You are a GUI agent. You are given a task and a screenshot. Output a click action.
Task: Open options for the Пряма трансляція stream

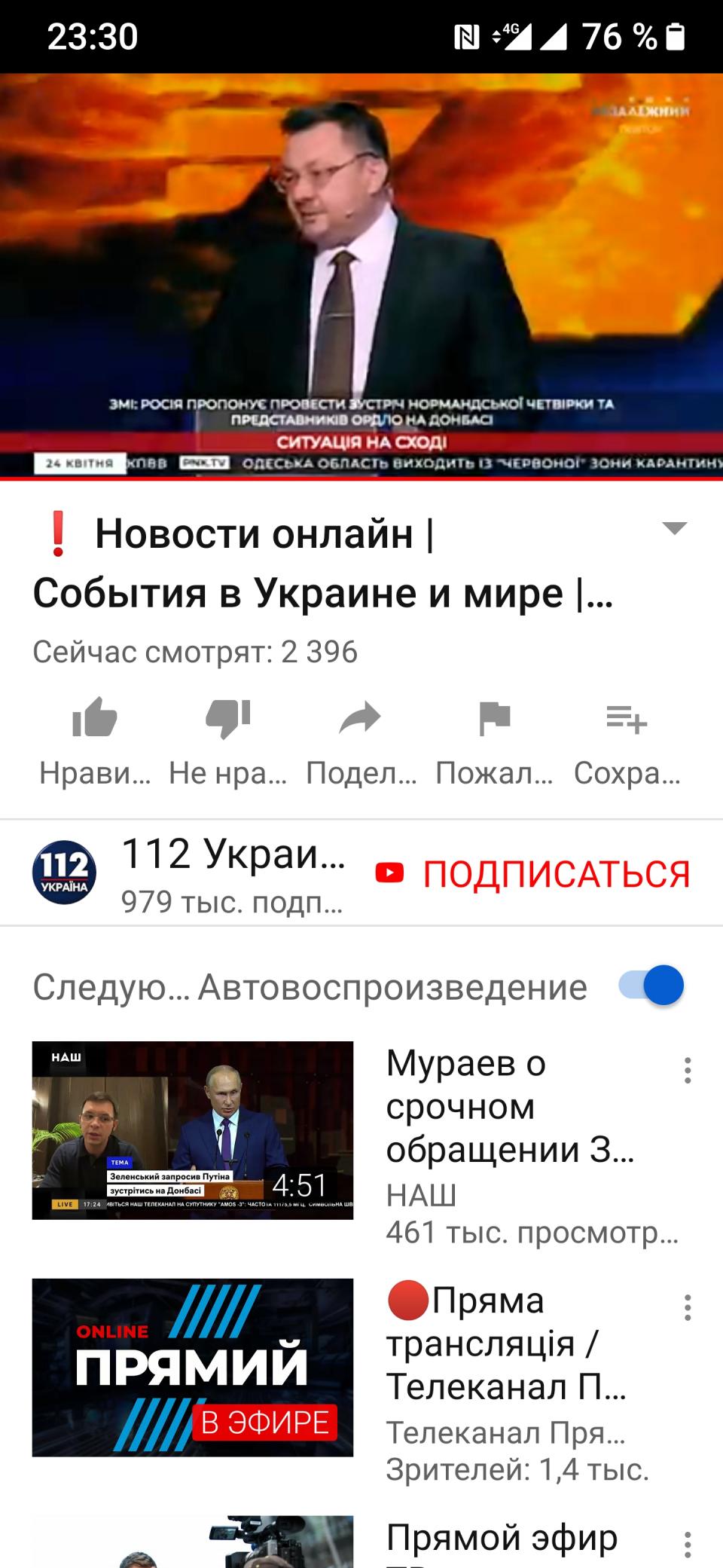click(x=687, y=1307)
